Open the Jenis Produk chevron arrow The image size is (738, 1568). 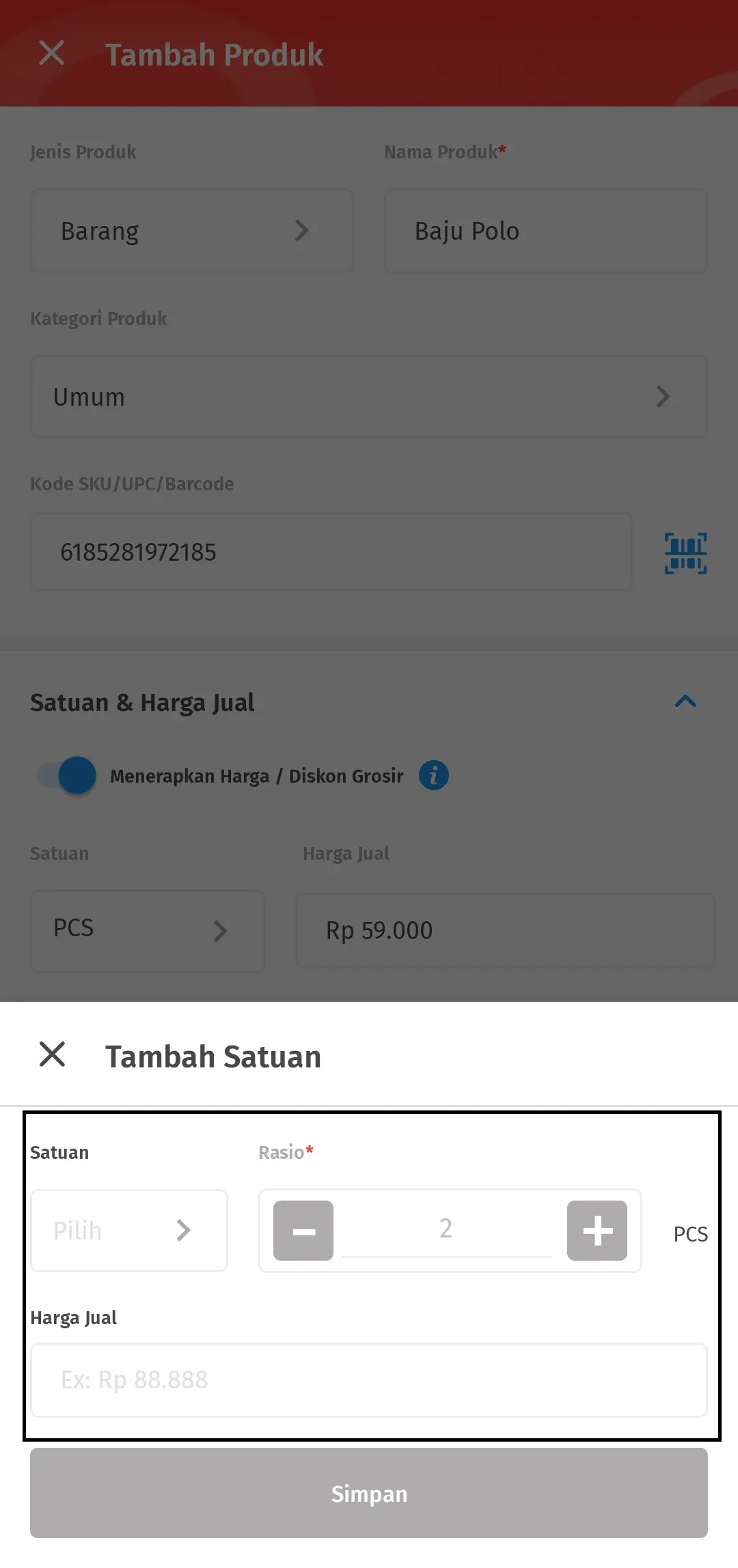tap(301, 231)
